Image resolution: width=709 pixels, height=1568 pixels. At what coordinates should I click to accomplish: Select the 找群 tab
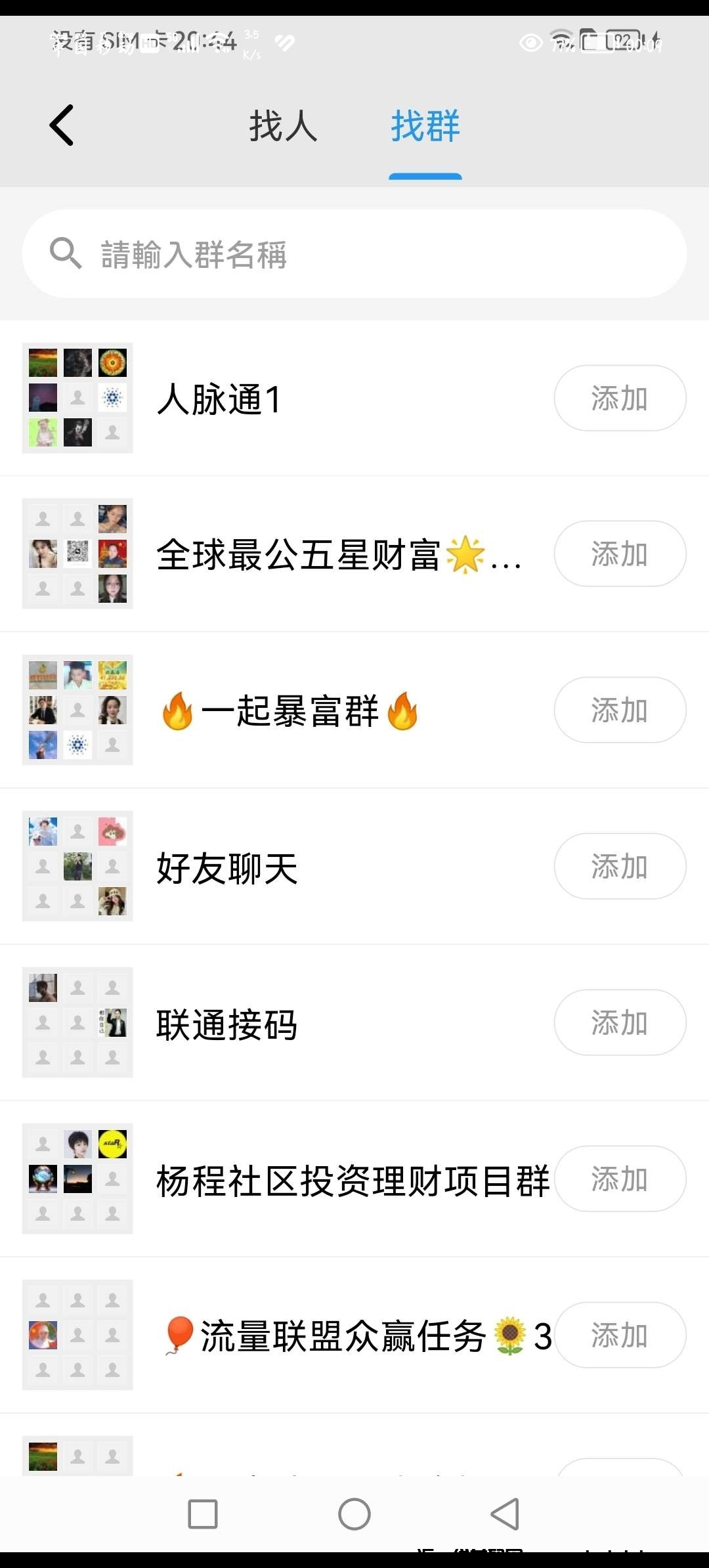(425, 125)
